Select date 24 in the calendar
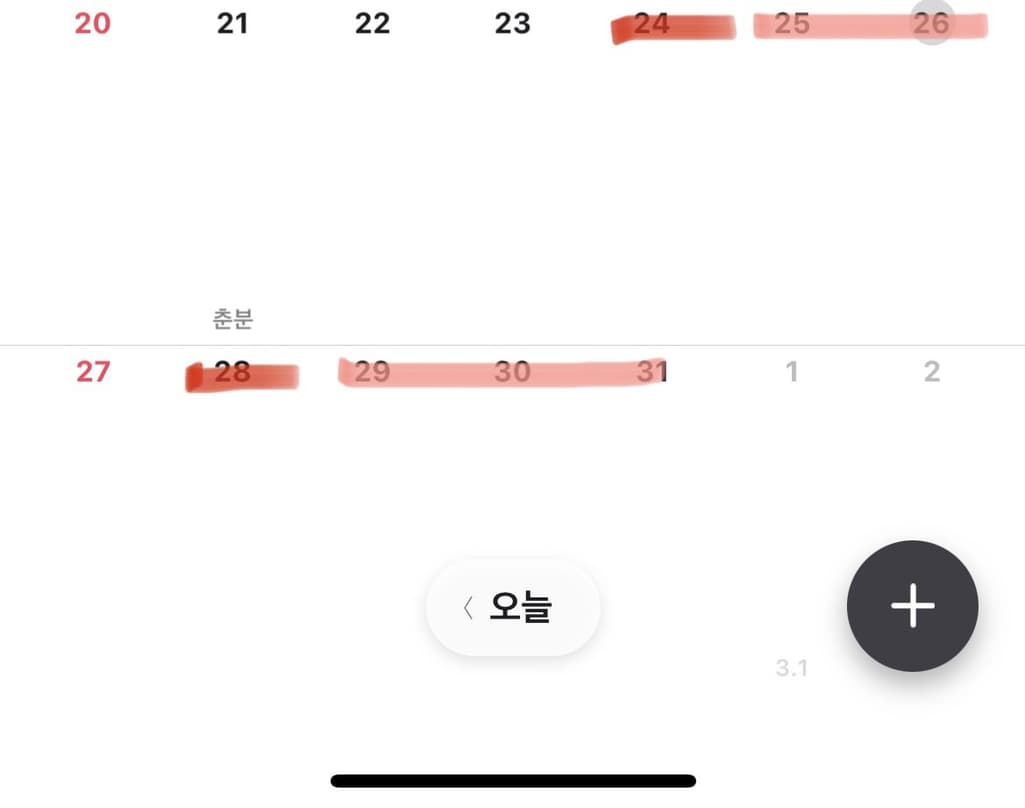The width and height of the screenshot is (1025, 808). pos(652,23)
